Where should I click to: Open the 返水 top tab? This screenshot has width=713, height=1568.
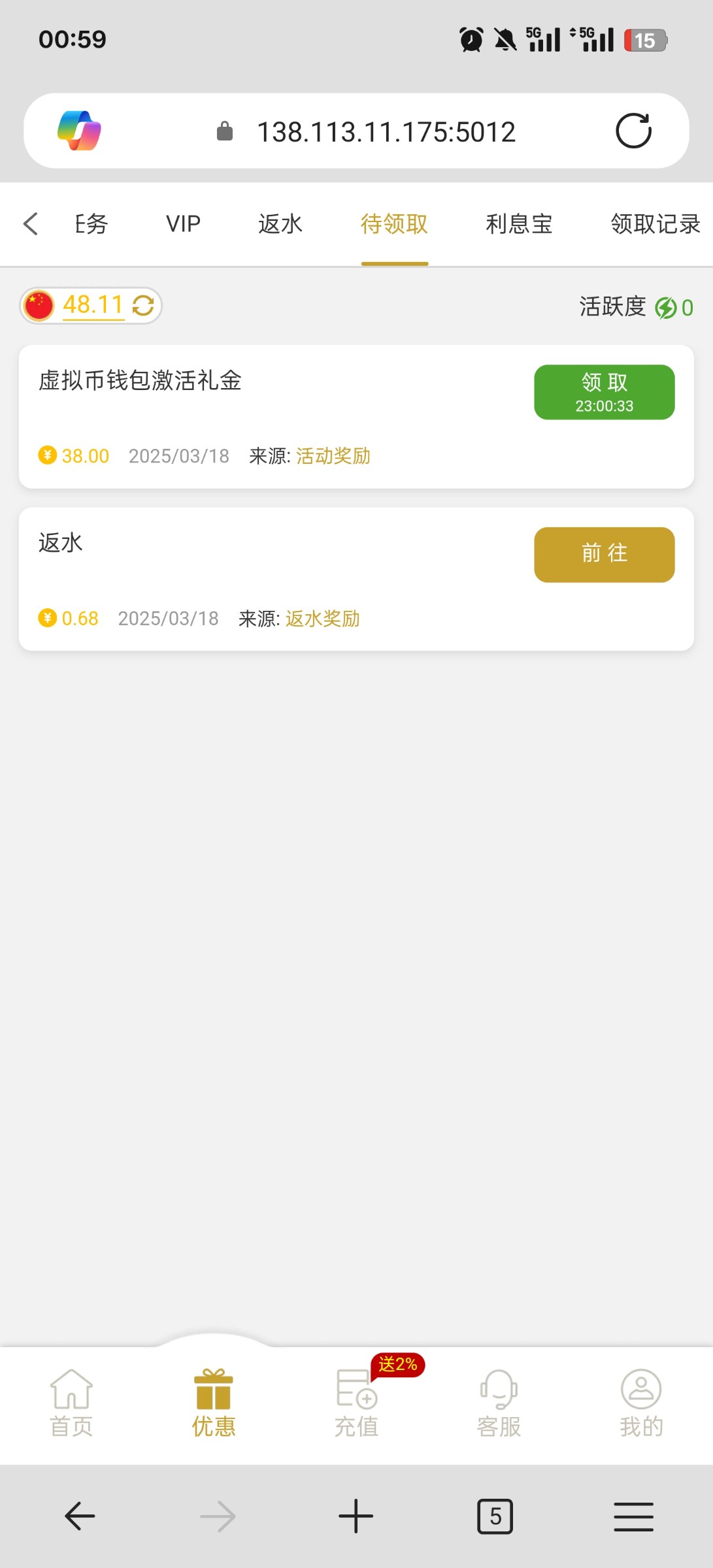[x=280, y=223]
